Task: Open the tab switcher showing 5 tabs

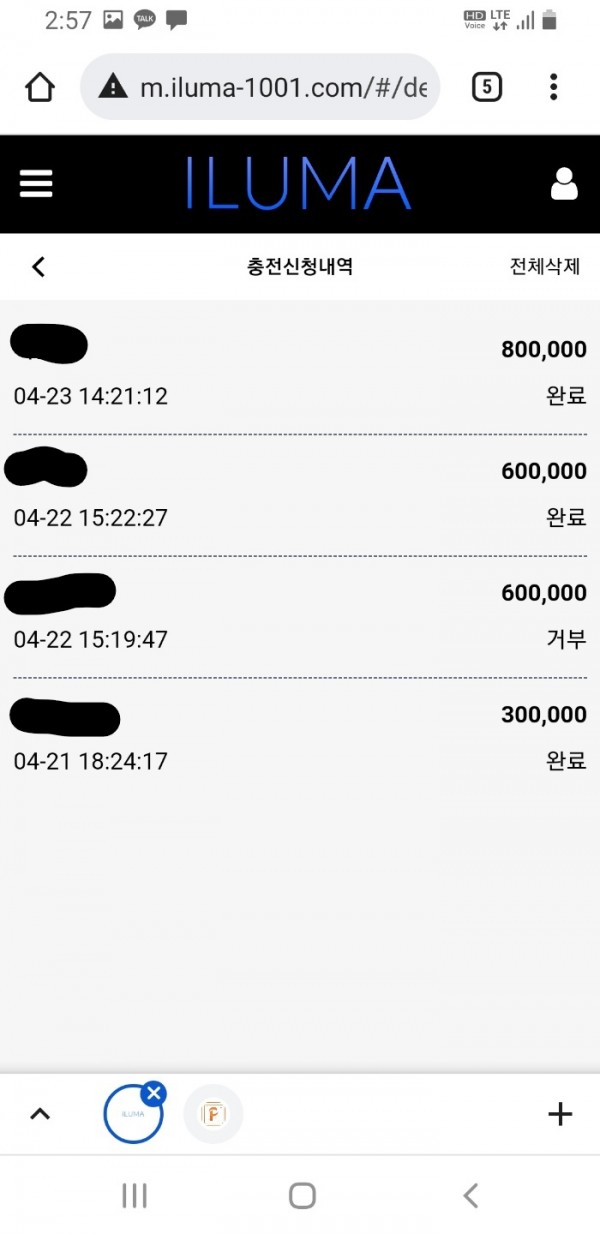Action: [486, 87]
